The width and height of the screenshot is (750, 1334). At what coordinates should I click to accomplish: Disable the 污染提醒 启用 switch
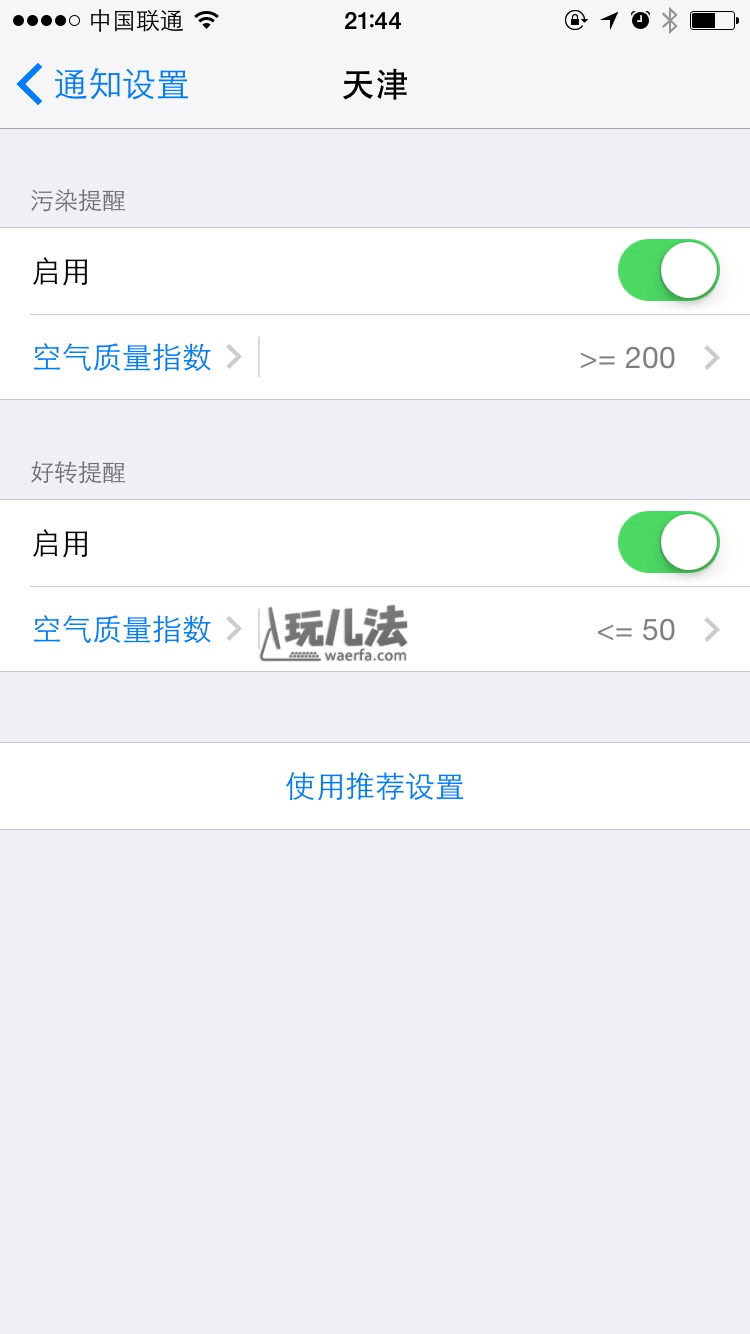click(x=668, y=271)
